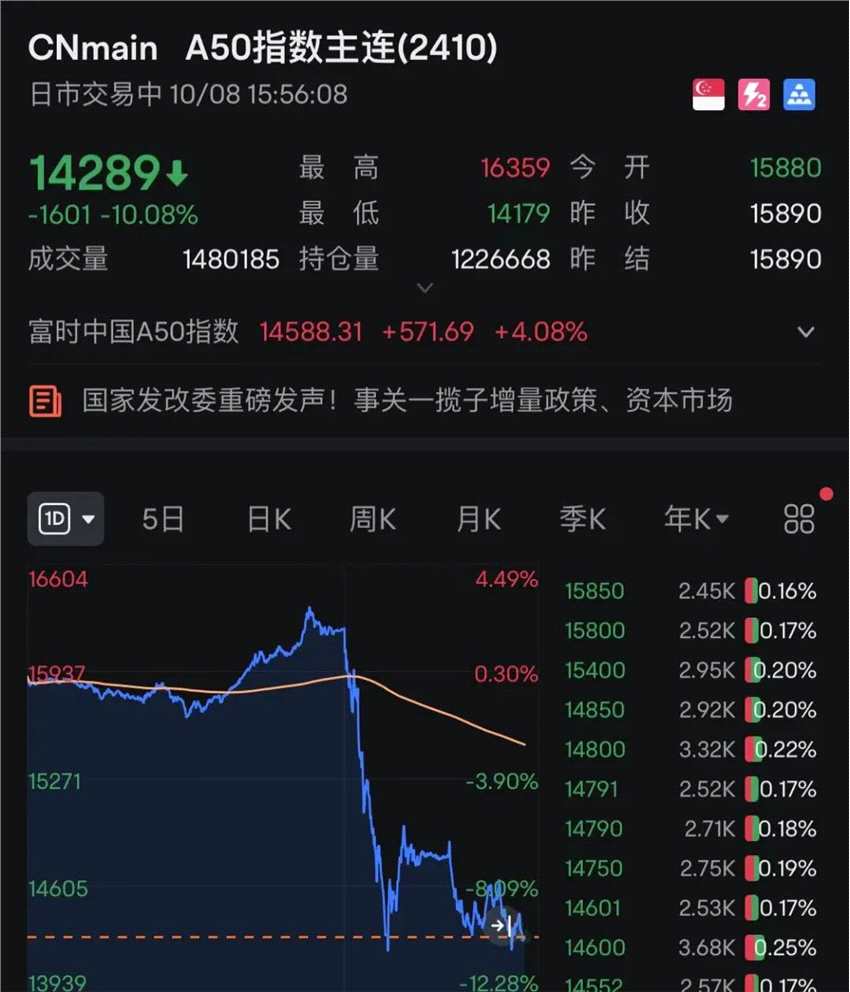Image resolution: width=850 pixels, height=992 pixels.
Task: Open the 国家发改委重磅发声 news headline
Action: [x=407, y=401]
